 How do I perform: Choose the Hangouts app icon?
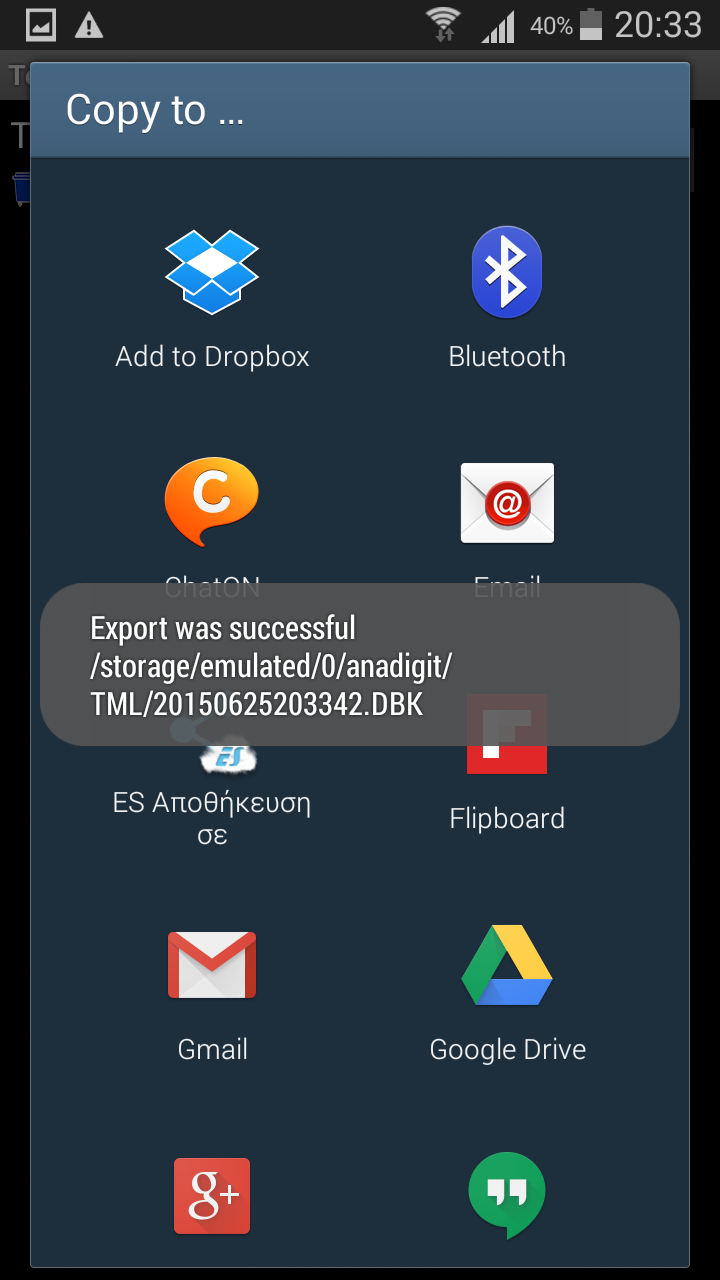(x=507, y=1196)
